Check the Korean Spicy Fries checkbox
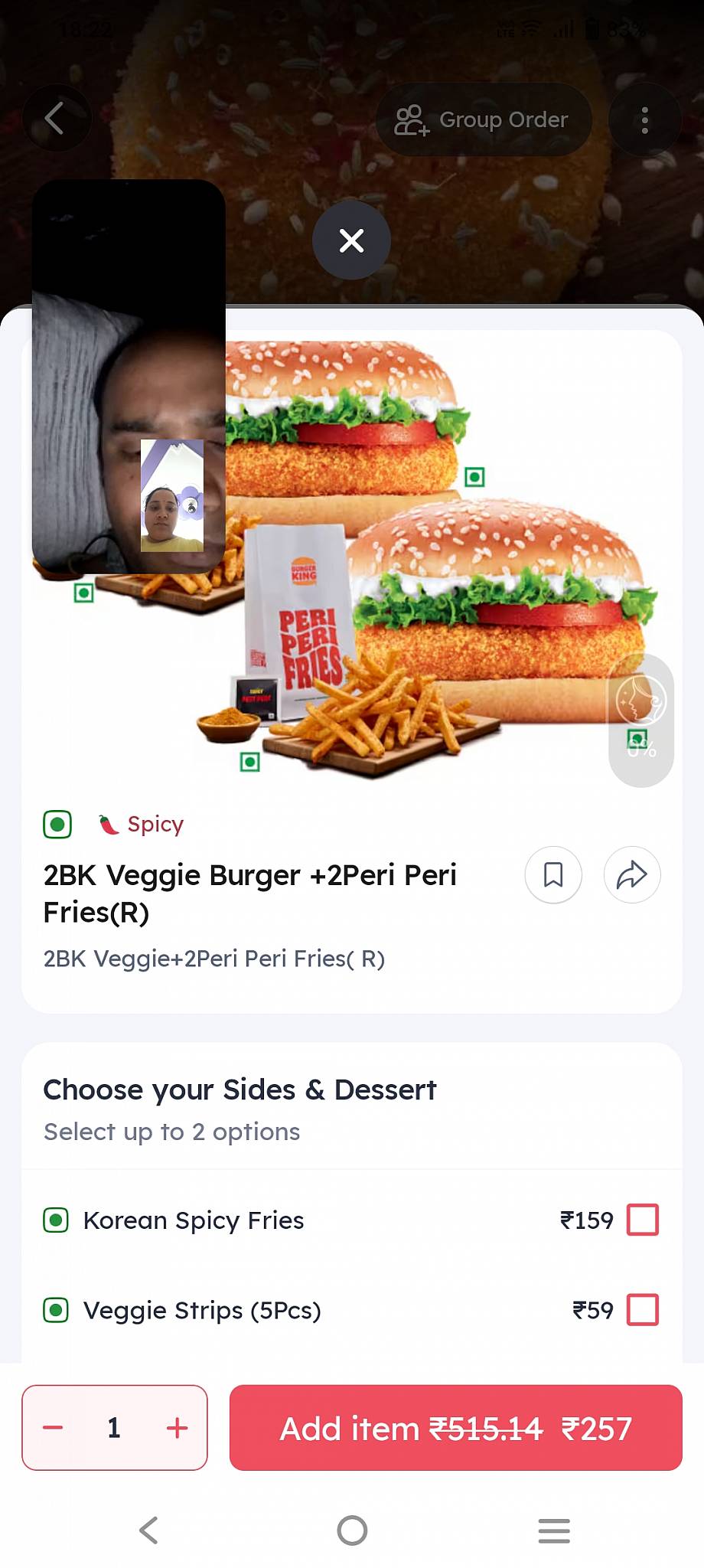 [x=644, y=1220]
